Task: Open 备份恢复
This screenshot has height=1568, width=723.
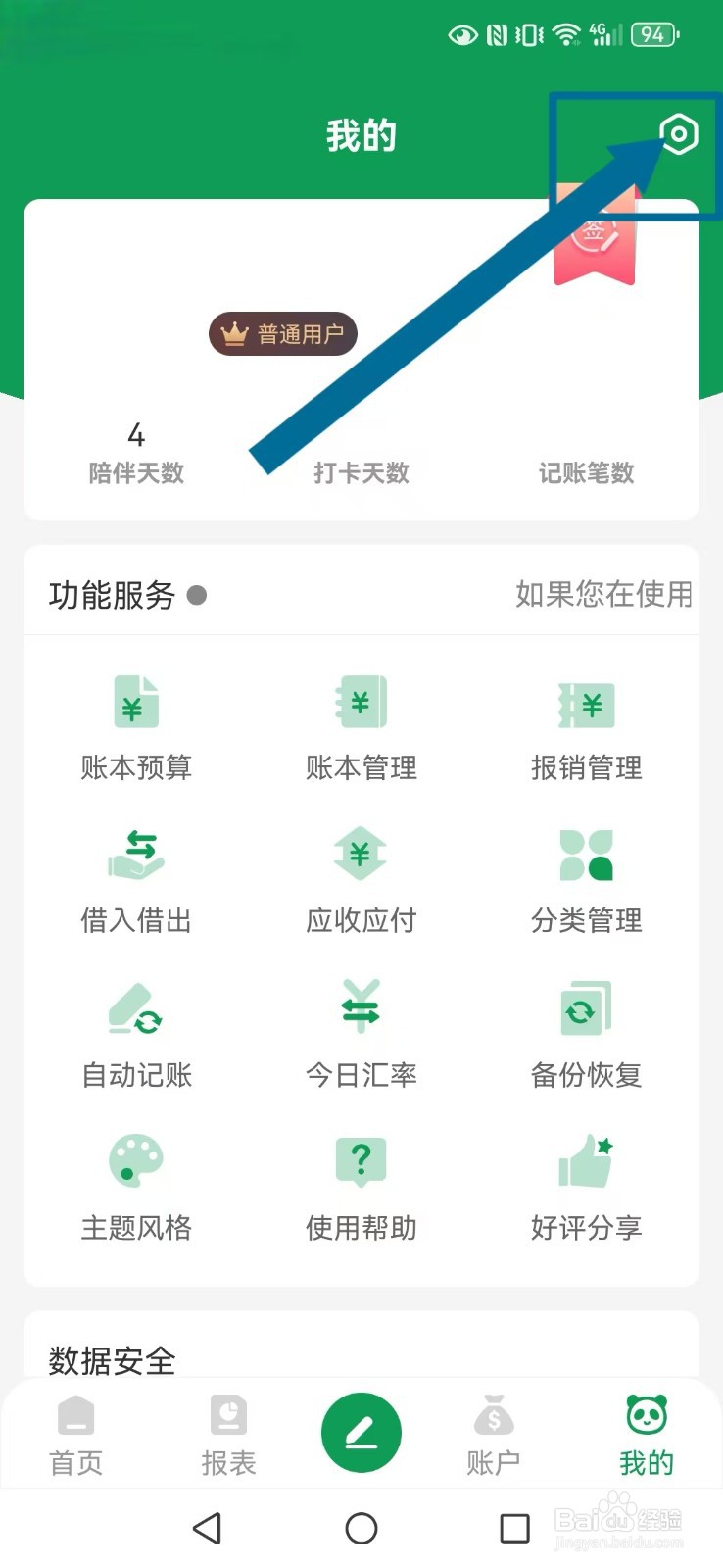Action: [586, 1035]
